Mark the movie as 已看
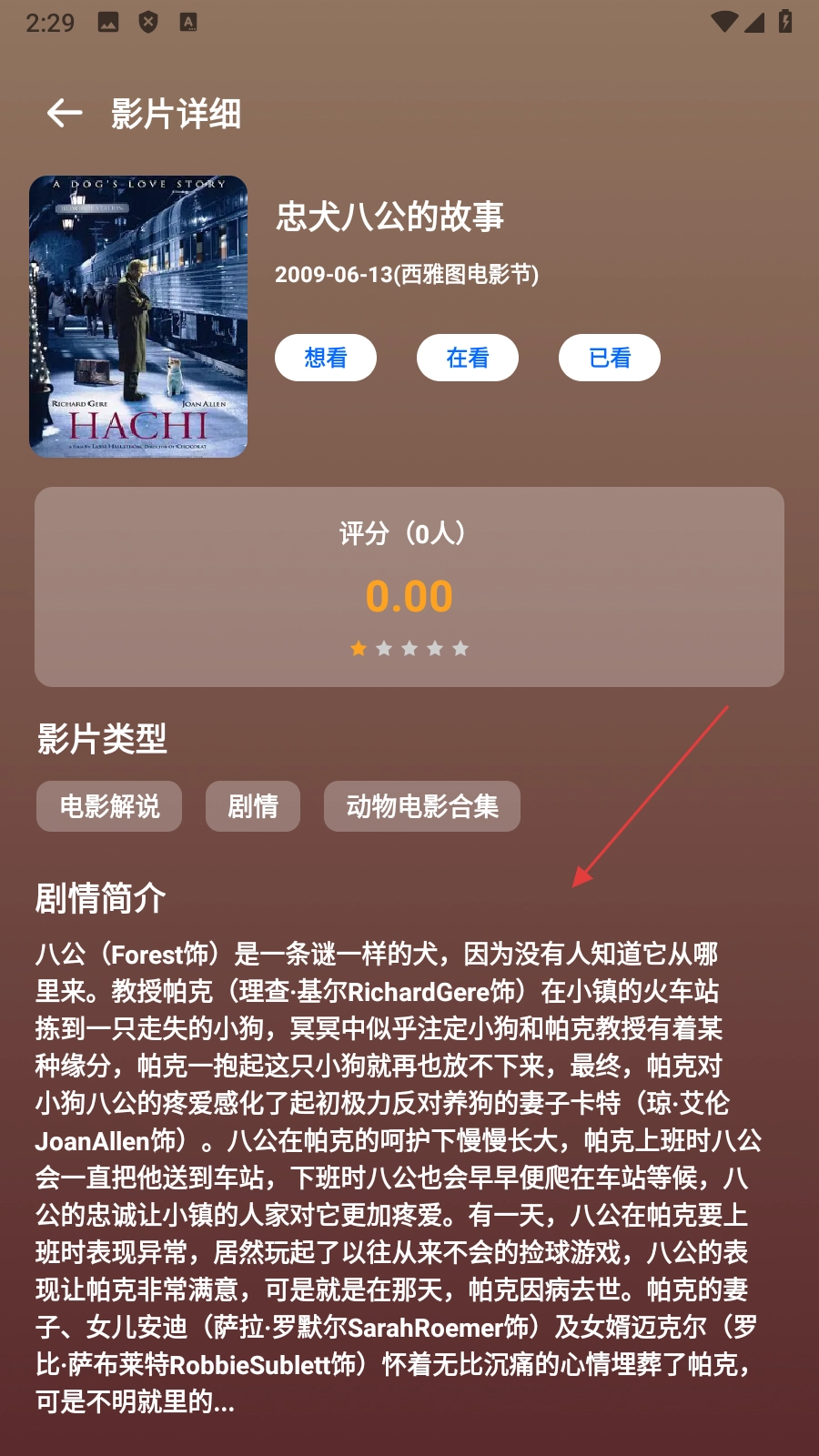Screen dimensions: 819x1456 tap(610, 358)
